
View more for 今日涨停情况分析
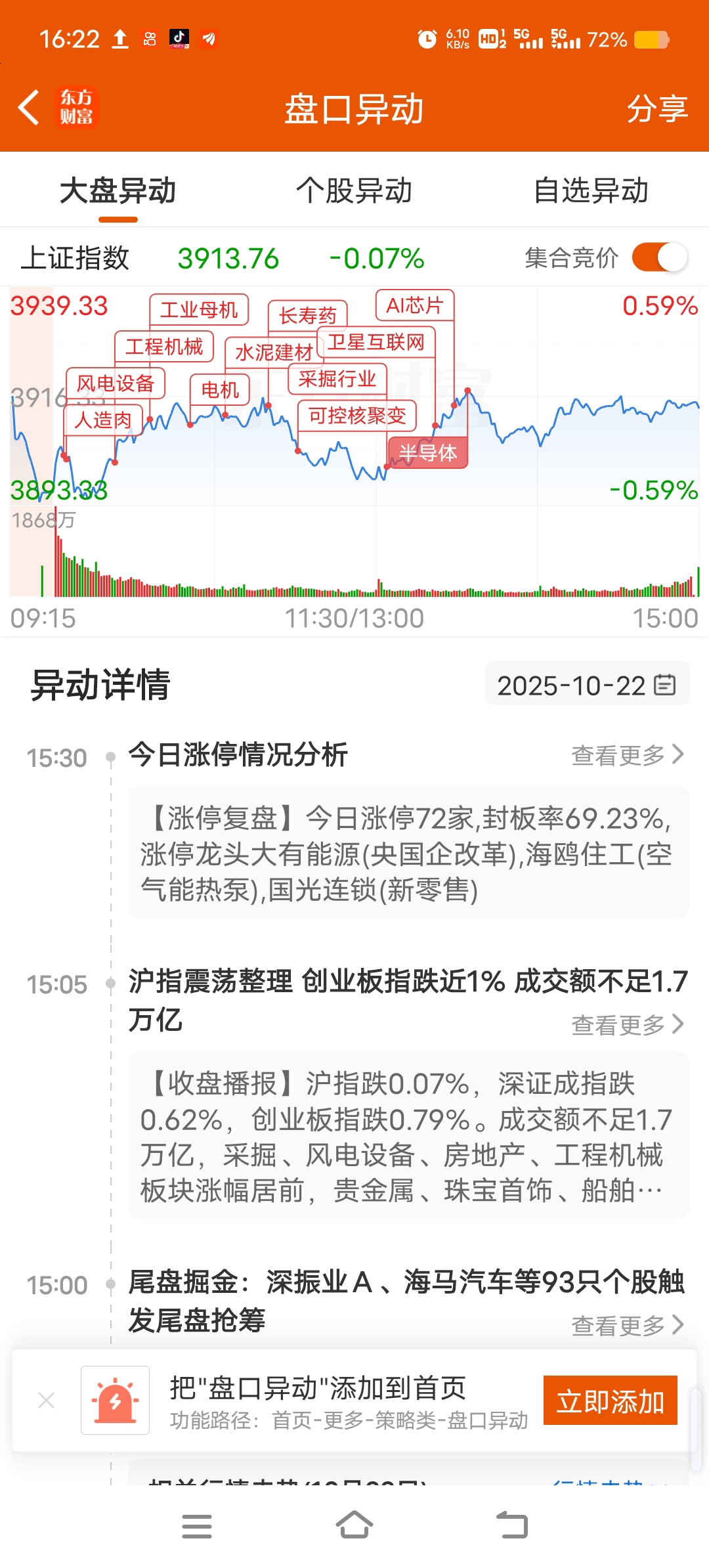click(x=627, y=755)
